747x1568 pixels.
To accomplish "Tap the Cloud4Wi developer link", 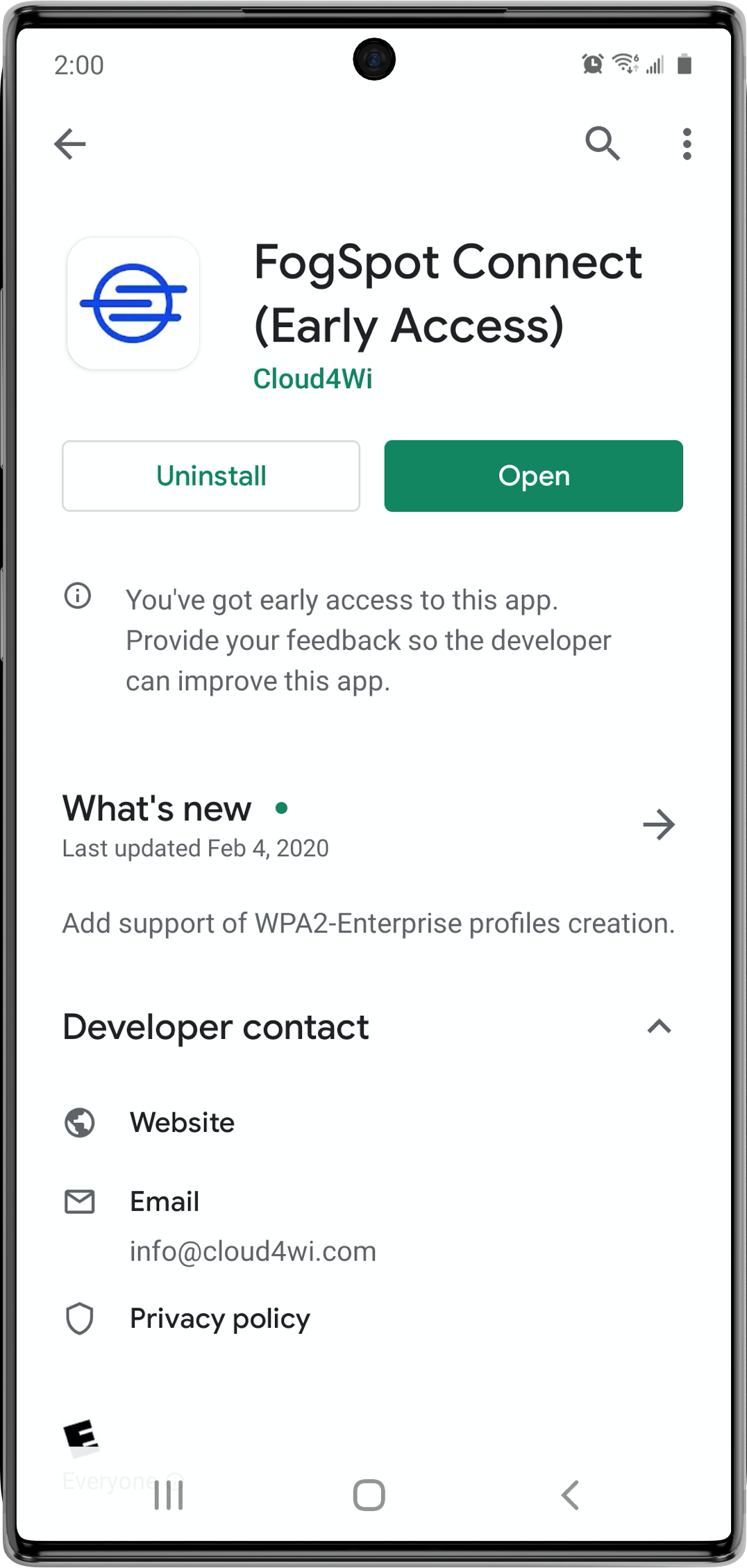I will [x=312, y=379].
